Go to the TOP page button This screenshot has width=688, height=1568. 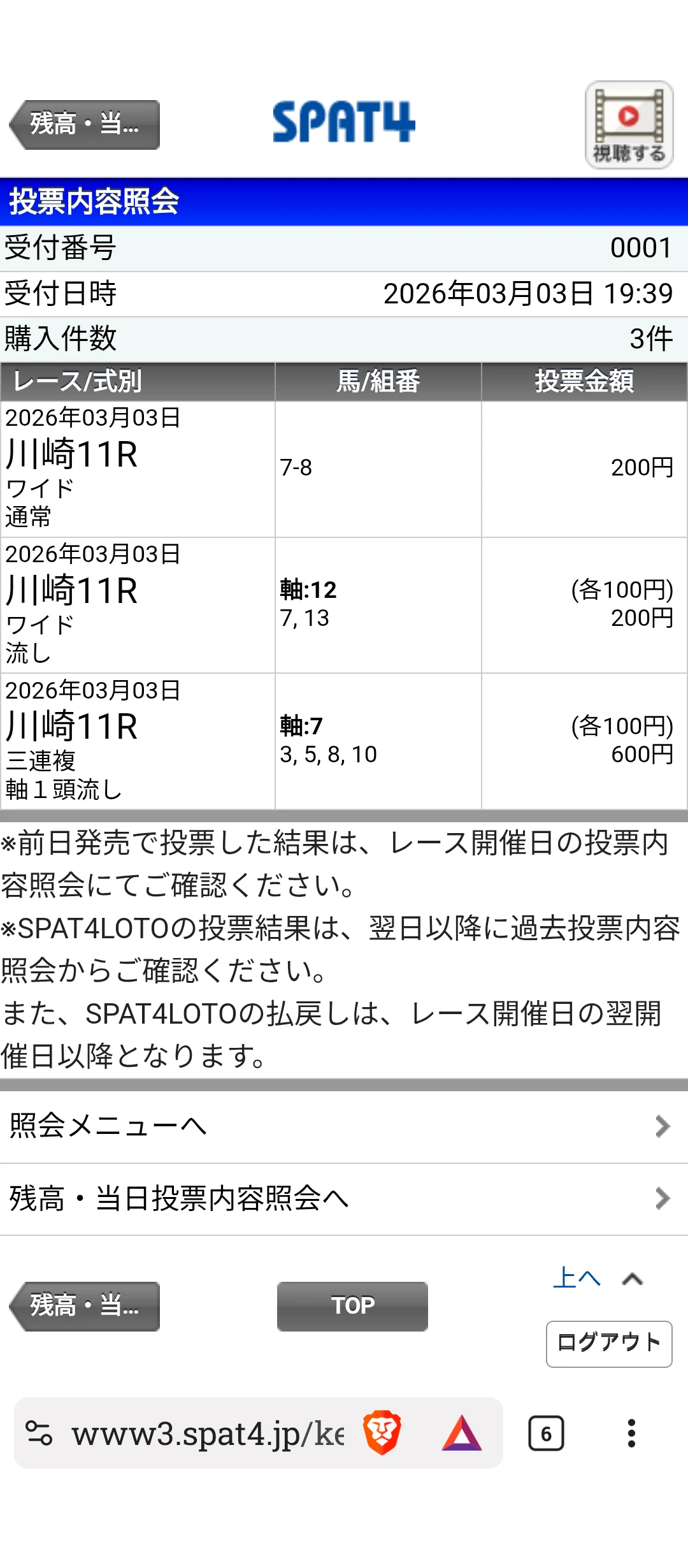coord(352,1305)
